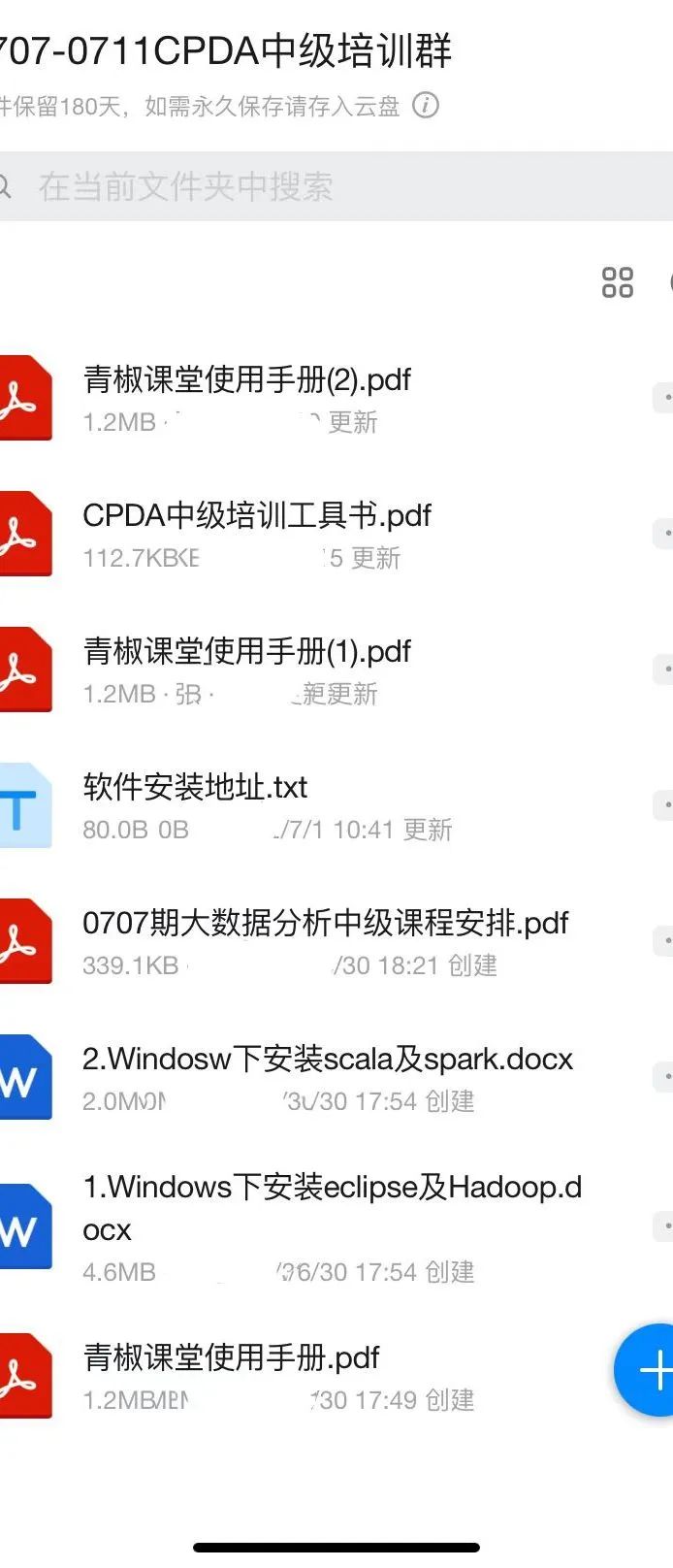Tap the storage info icon
This screenshot has width=673, height=1568.
coord(426,105)
